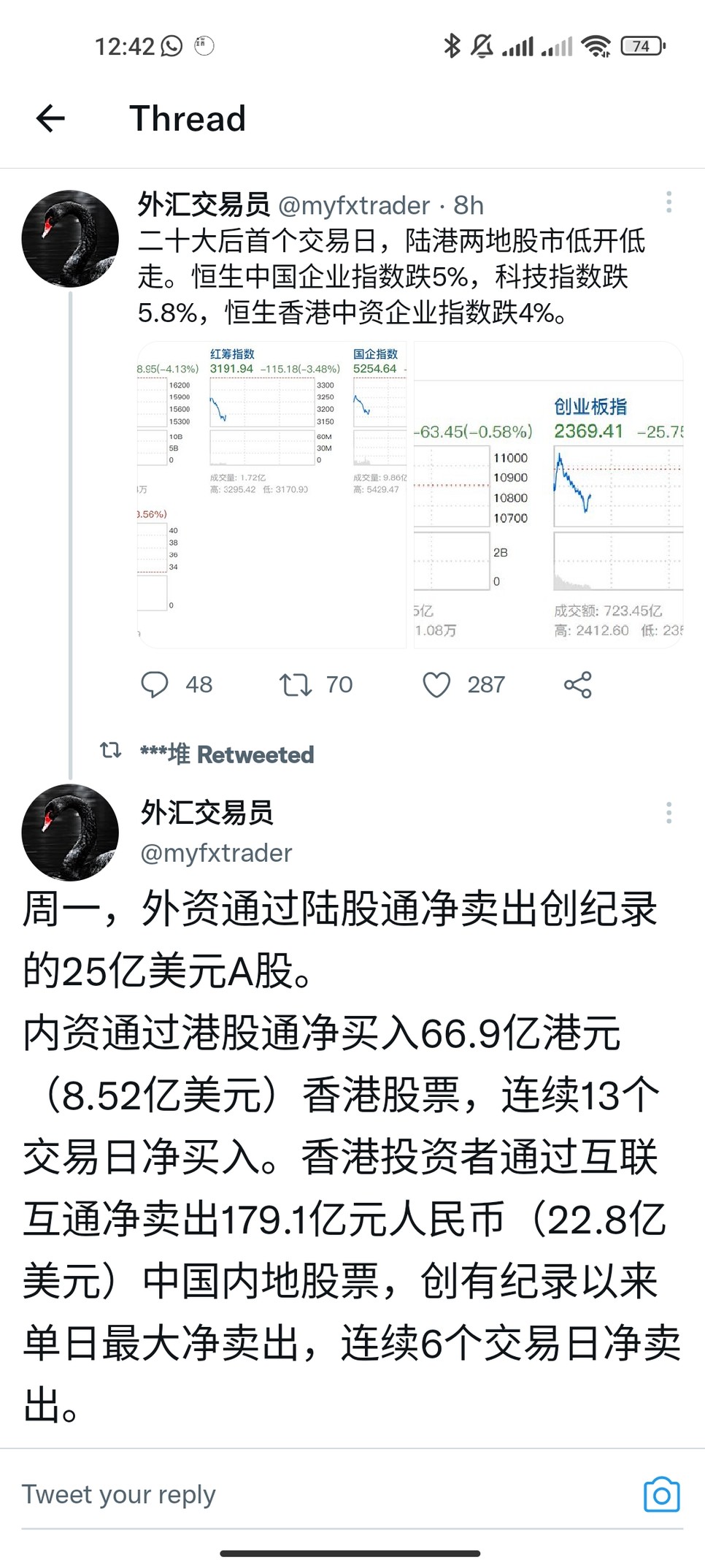Image resolution: width=705 pixels, height=1568 pixels.
Task: Open overflow menu on the main tweet
Action: (669, 813)
